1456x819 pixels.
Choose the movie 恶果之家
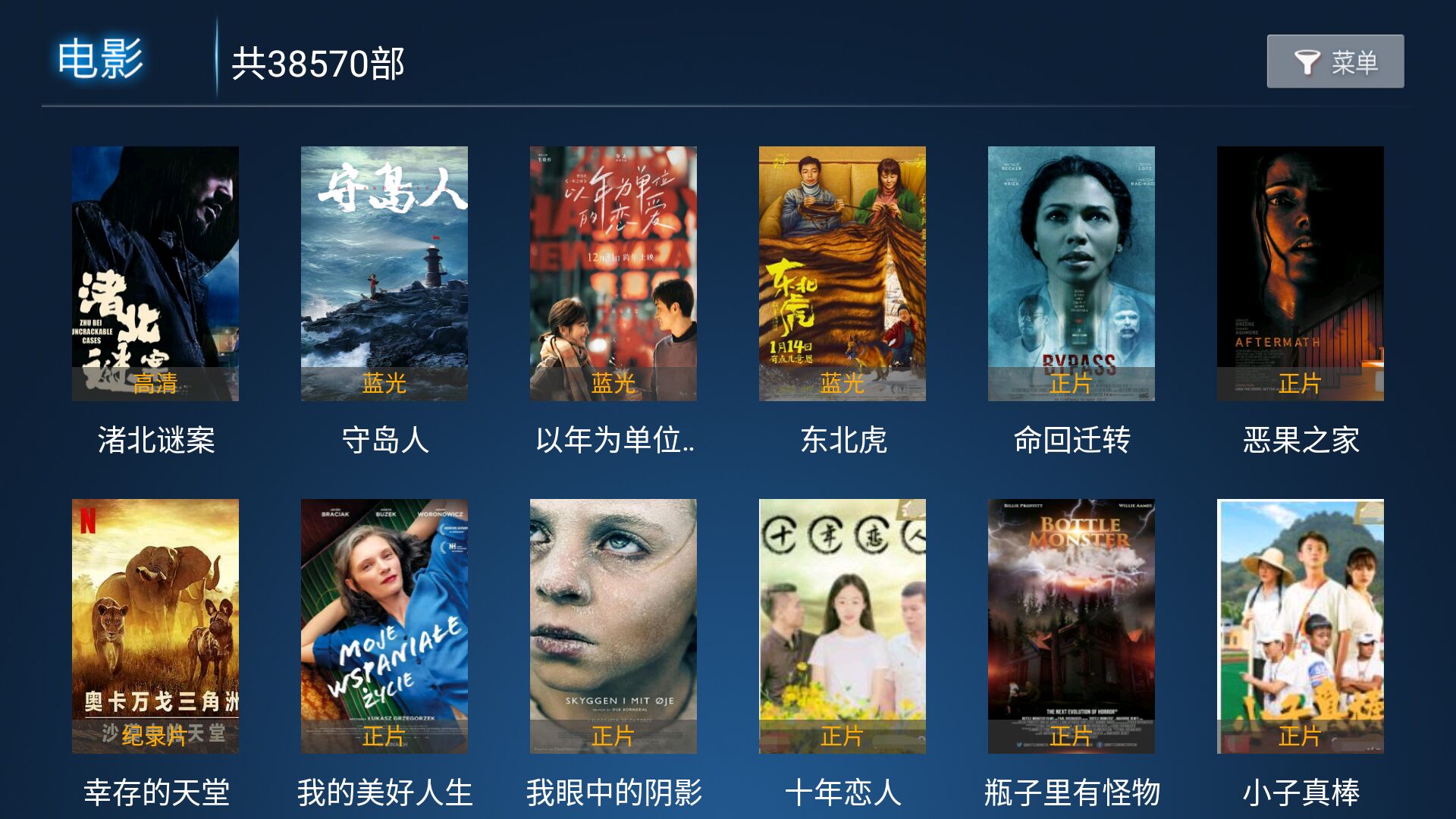[x=1301, y=273]
